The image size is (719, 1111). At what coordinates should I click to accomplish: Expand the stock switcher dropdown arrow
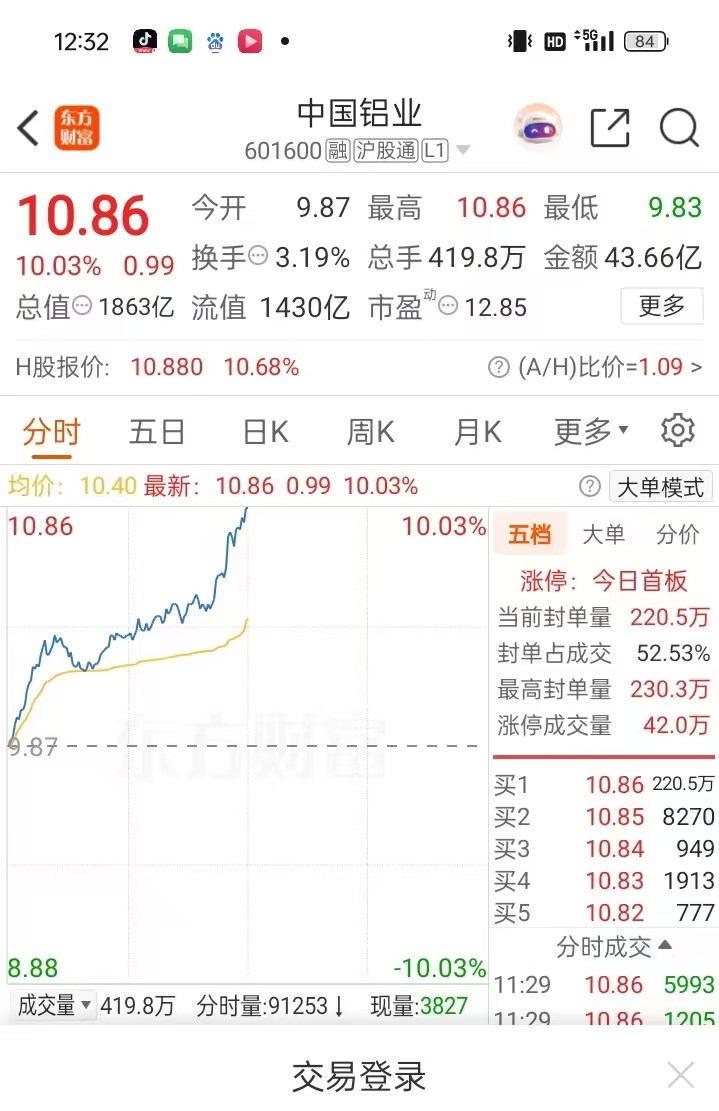pyautogui.click(x=463, y=152)
